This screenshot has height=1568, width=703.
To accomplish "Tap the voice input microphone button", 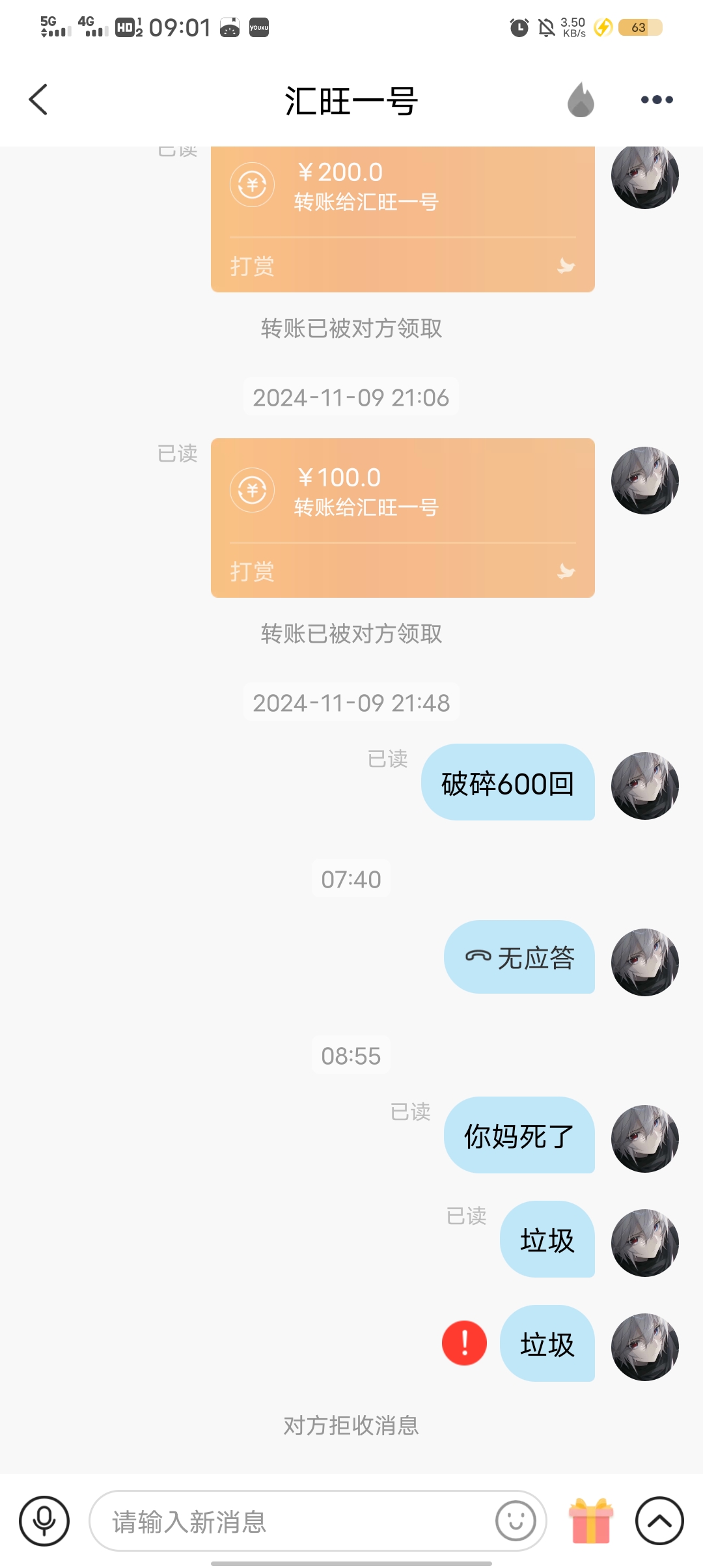I will (44, 1521).
